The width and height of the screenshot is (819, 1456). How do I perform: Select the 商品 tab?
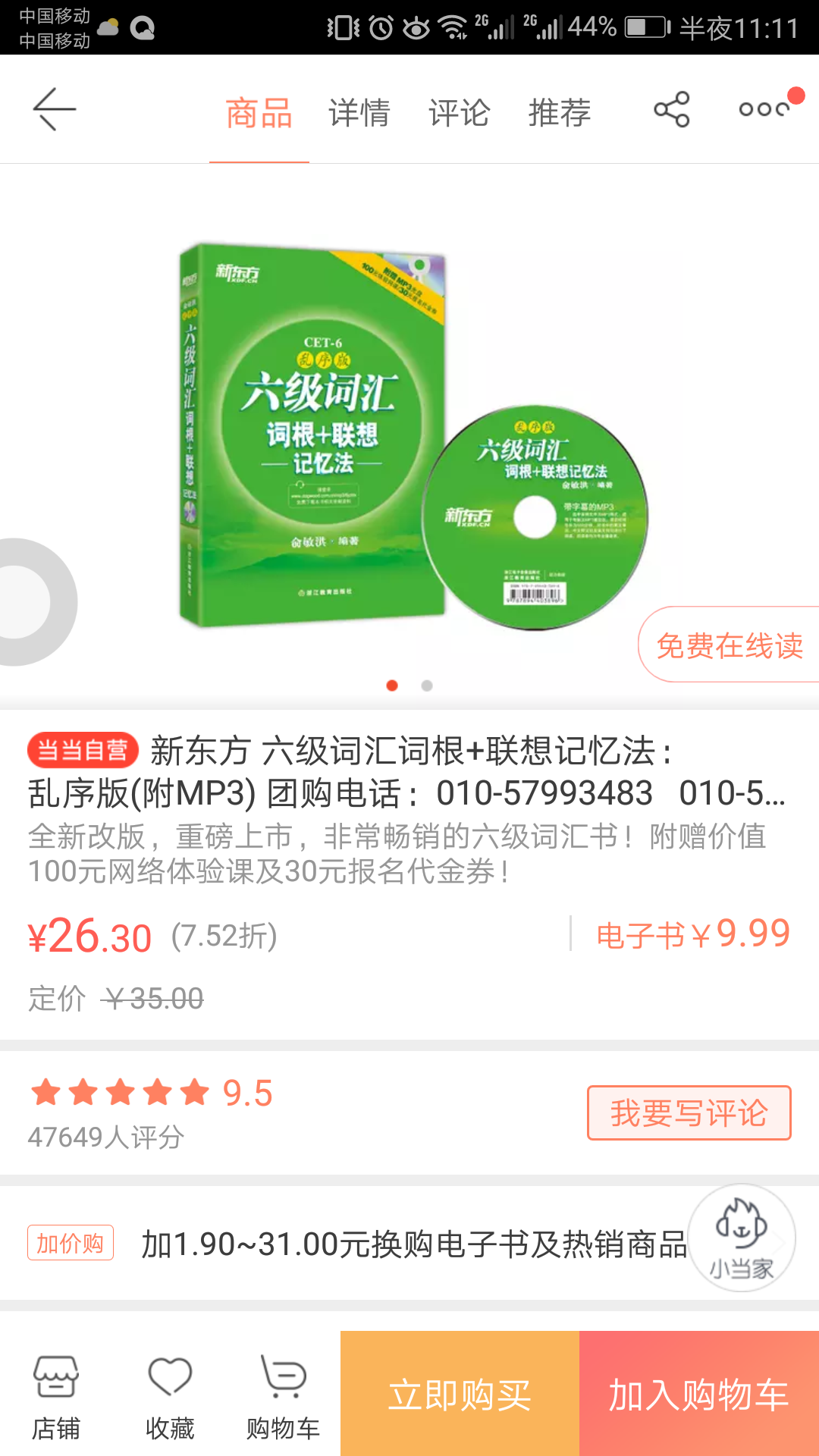[x=259, y=113]
